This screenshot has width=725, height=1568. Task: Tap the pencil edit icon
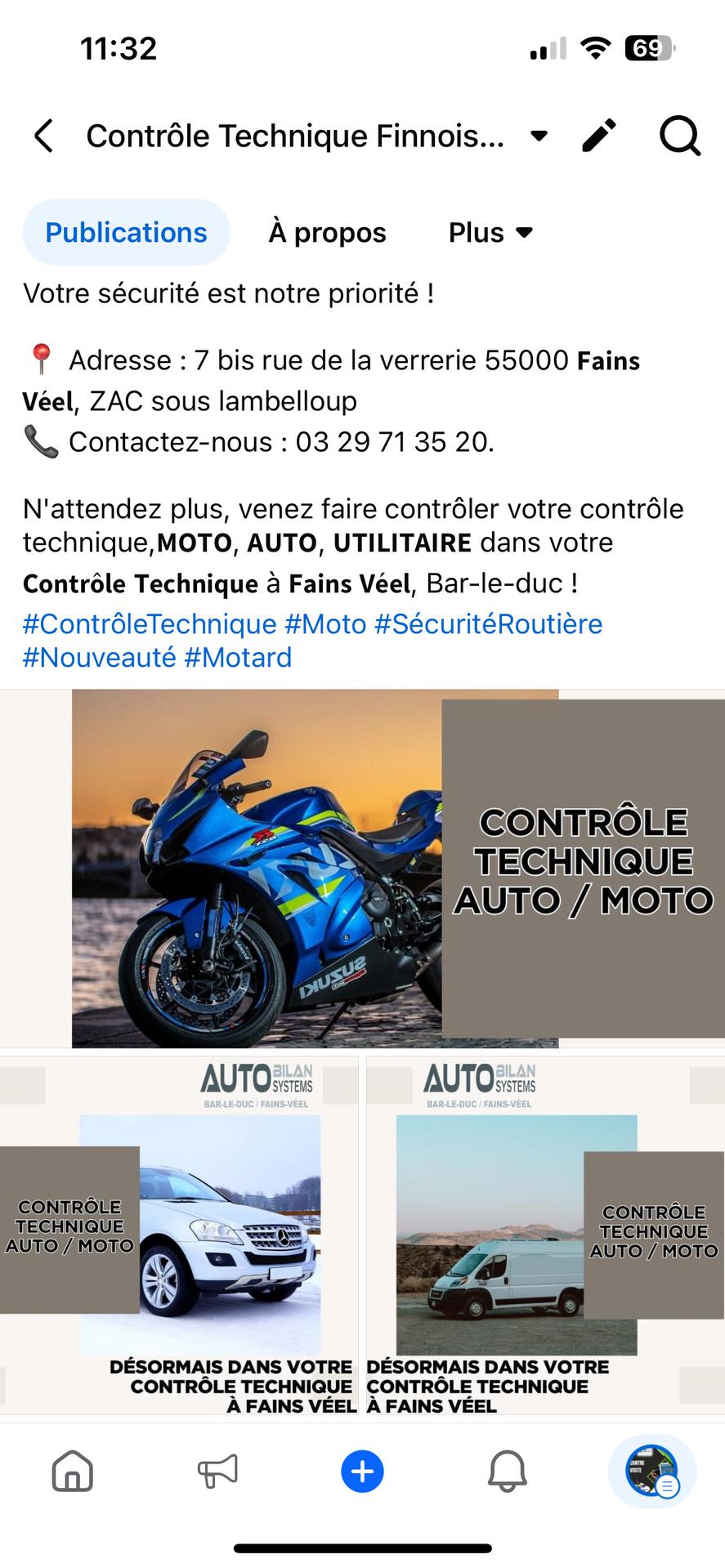(x=599, y=136)
